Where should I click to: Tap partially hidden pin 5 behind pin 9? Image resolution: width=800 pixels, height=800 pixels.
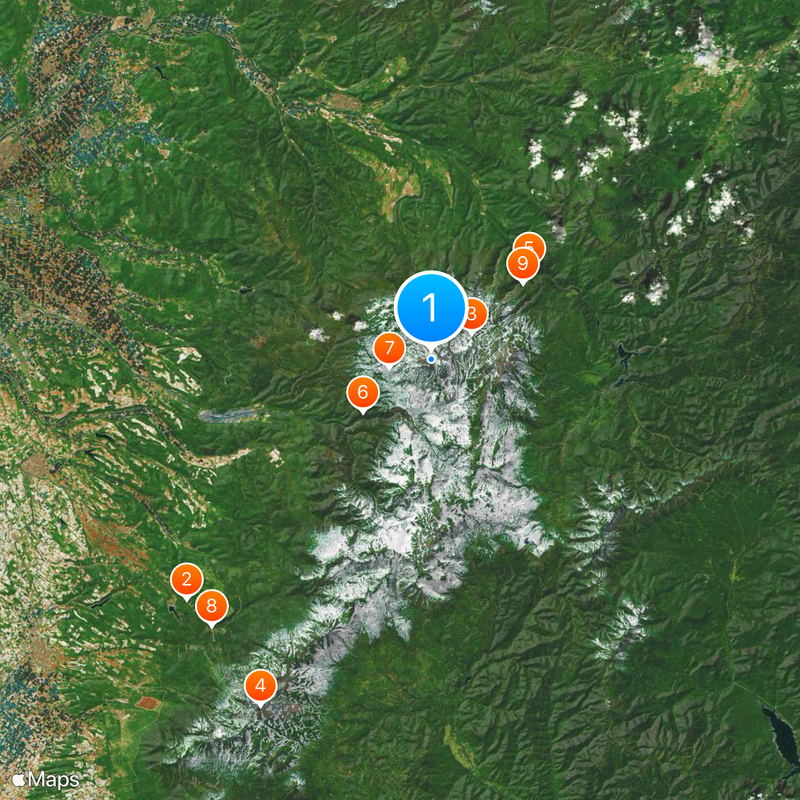533,241
